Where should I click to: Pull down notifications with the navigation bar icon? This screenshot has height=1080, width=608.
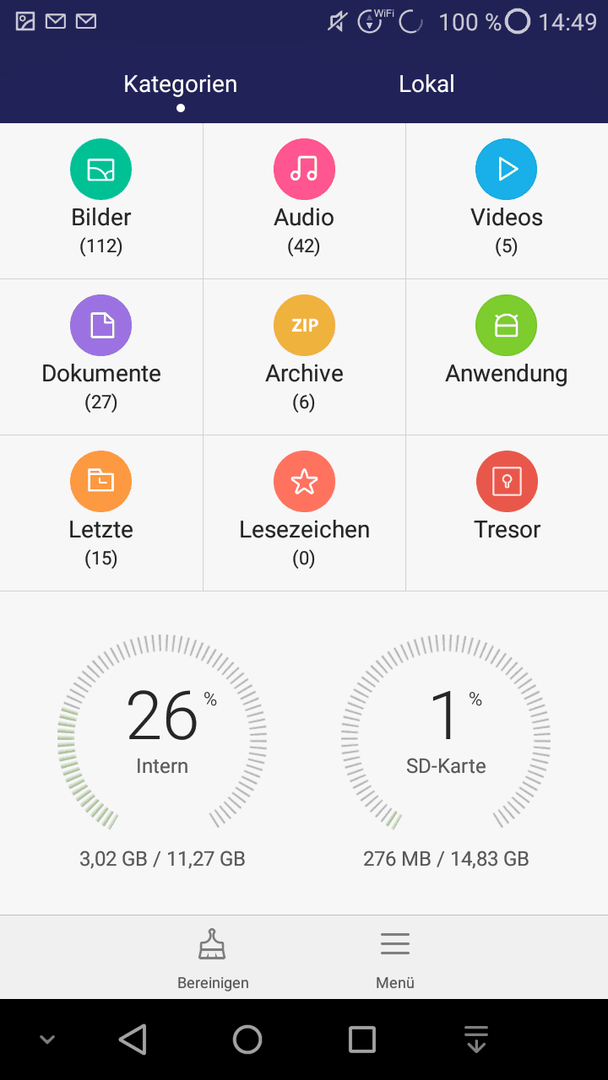tap(476, 1039)
